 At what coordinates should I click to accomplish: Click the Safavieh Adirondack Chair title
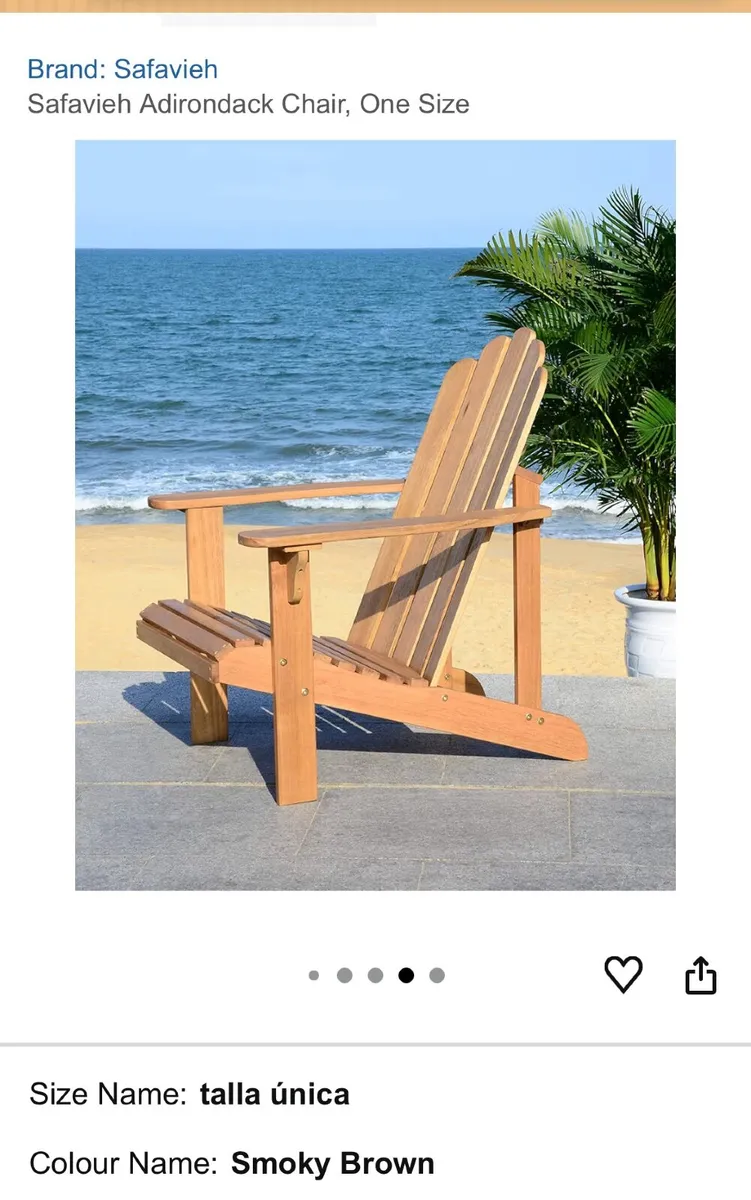tap(250, 104)
